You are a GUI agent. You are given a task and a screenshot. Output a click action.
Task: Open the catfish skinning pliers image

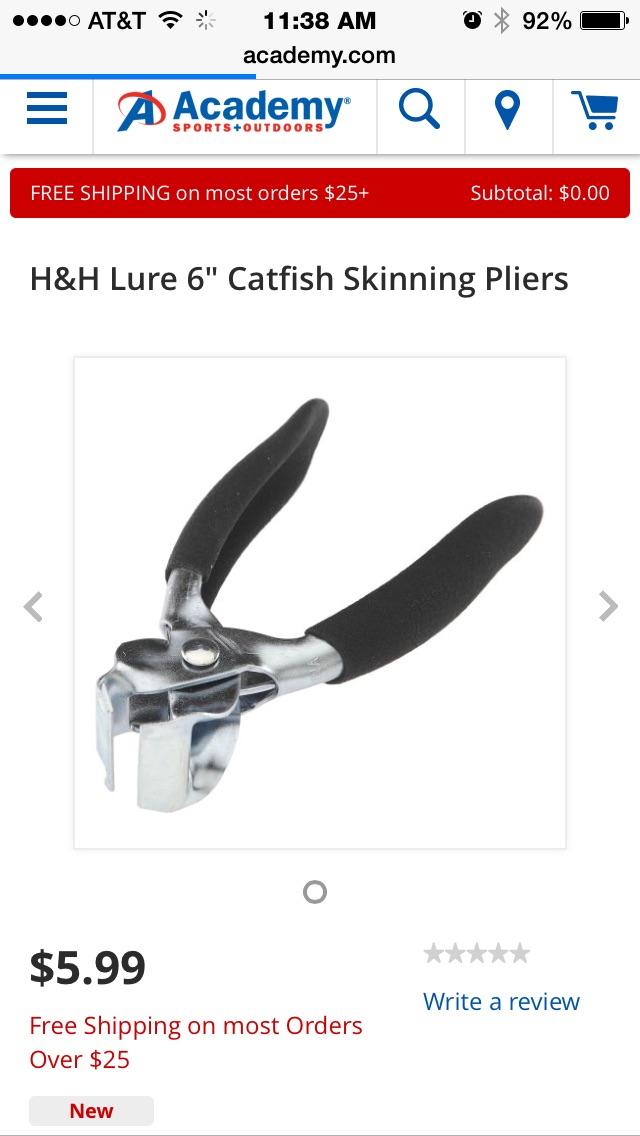click(320, 603)
